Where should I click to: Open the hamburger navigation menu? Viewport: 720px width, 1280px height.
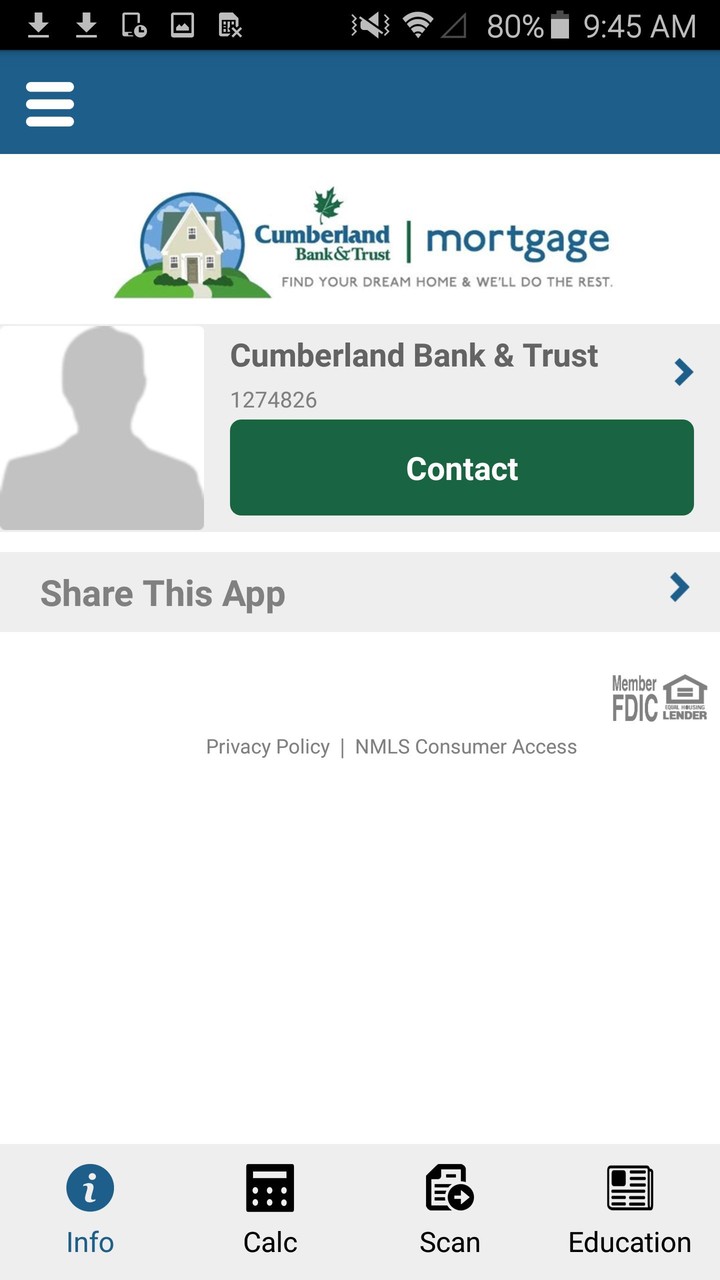click(x=50, y=103)
